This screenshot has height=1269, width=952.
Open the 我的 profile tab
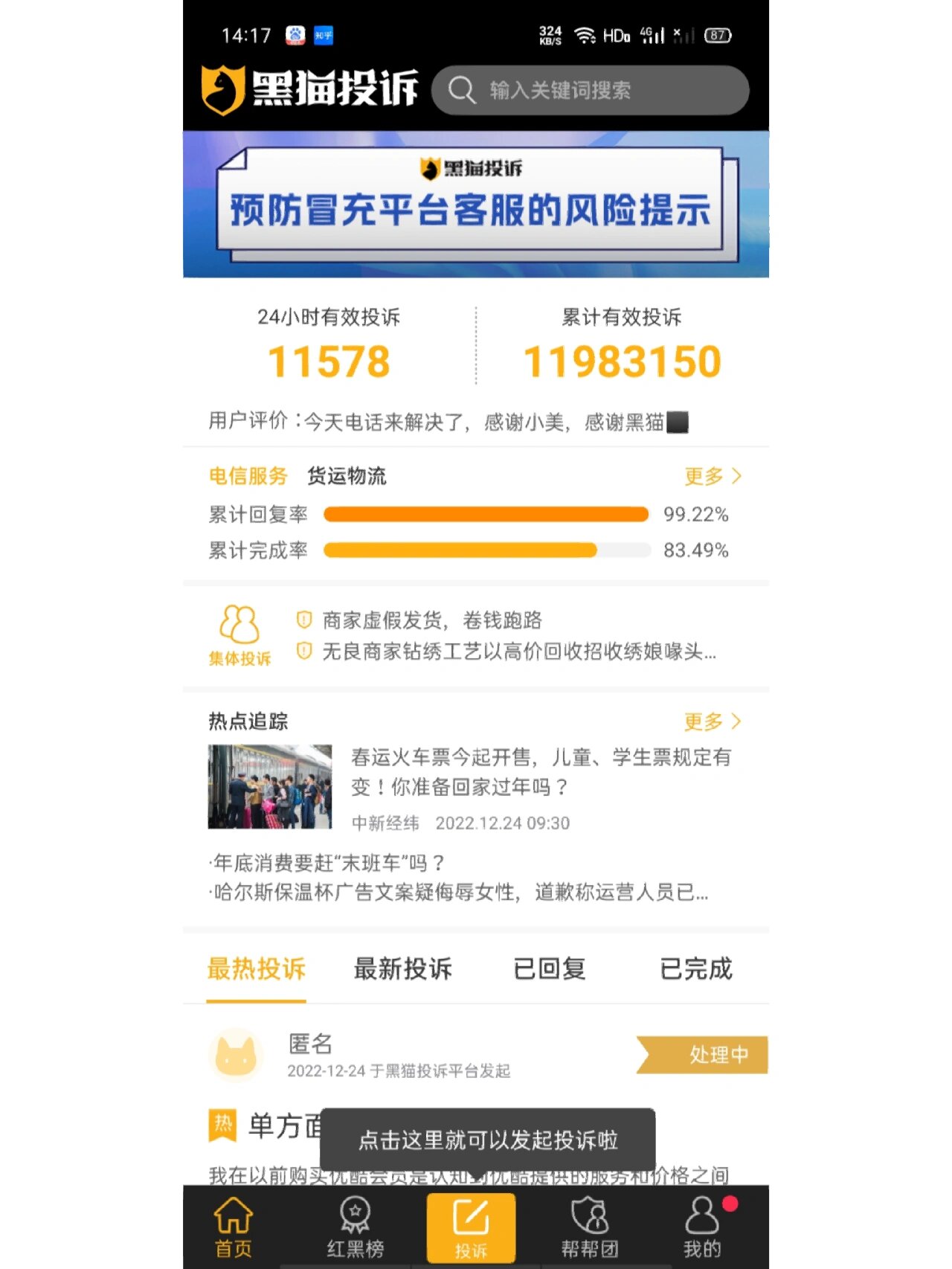tap(702, 1227)
